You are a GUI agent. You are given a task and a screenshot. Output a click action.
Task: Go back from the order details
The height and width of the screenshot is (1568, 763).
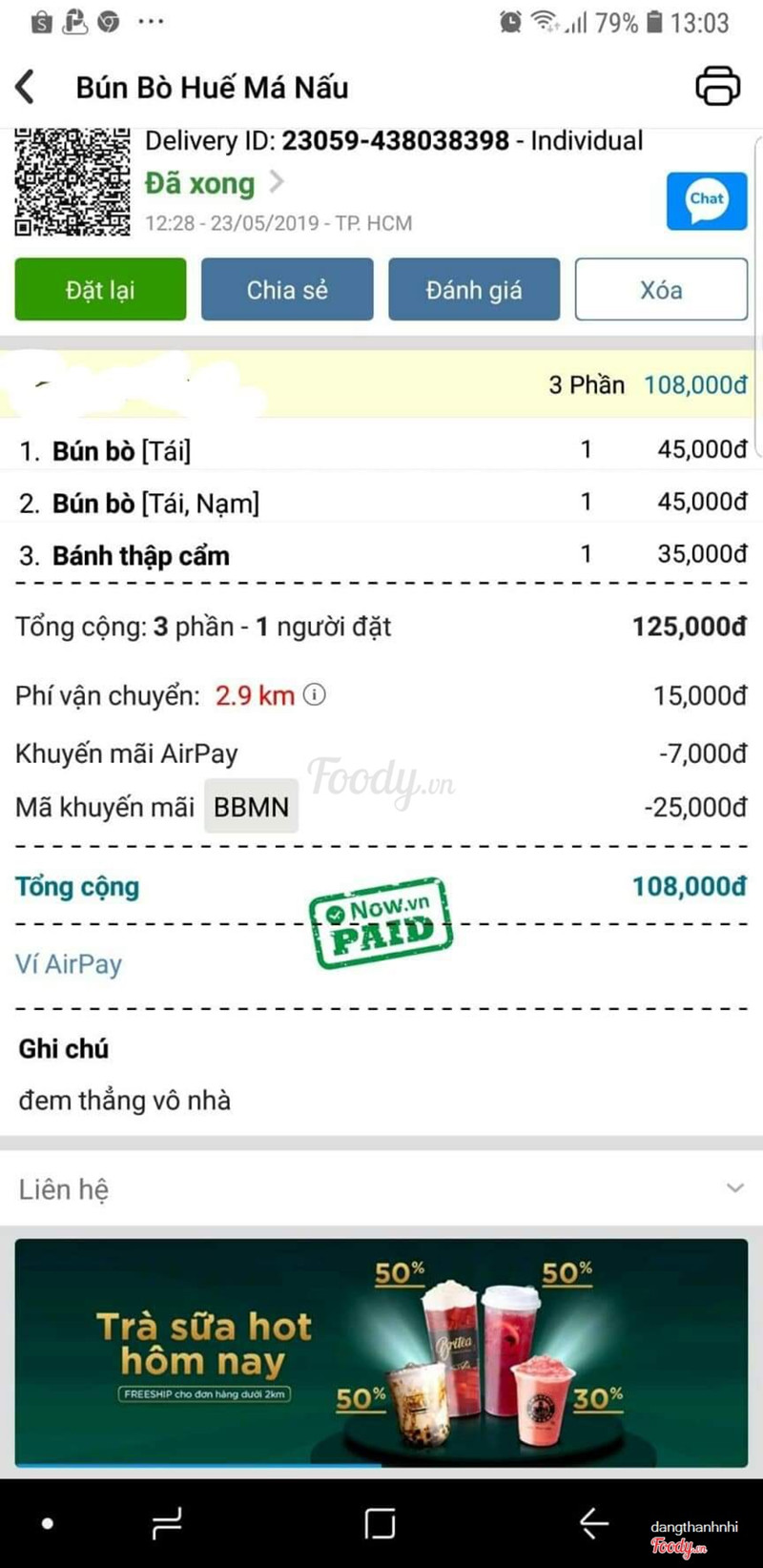pyautogui.click(x=27, y=88)
